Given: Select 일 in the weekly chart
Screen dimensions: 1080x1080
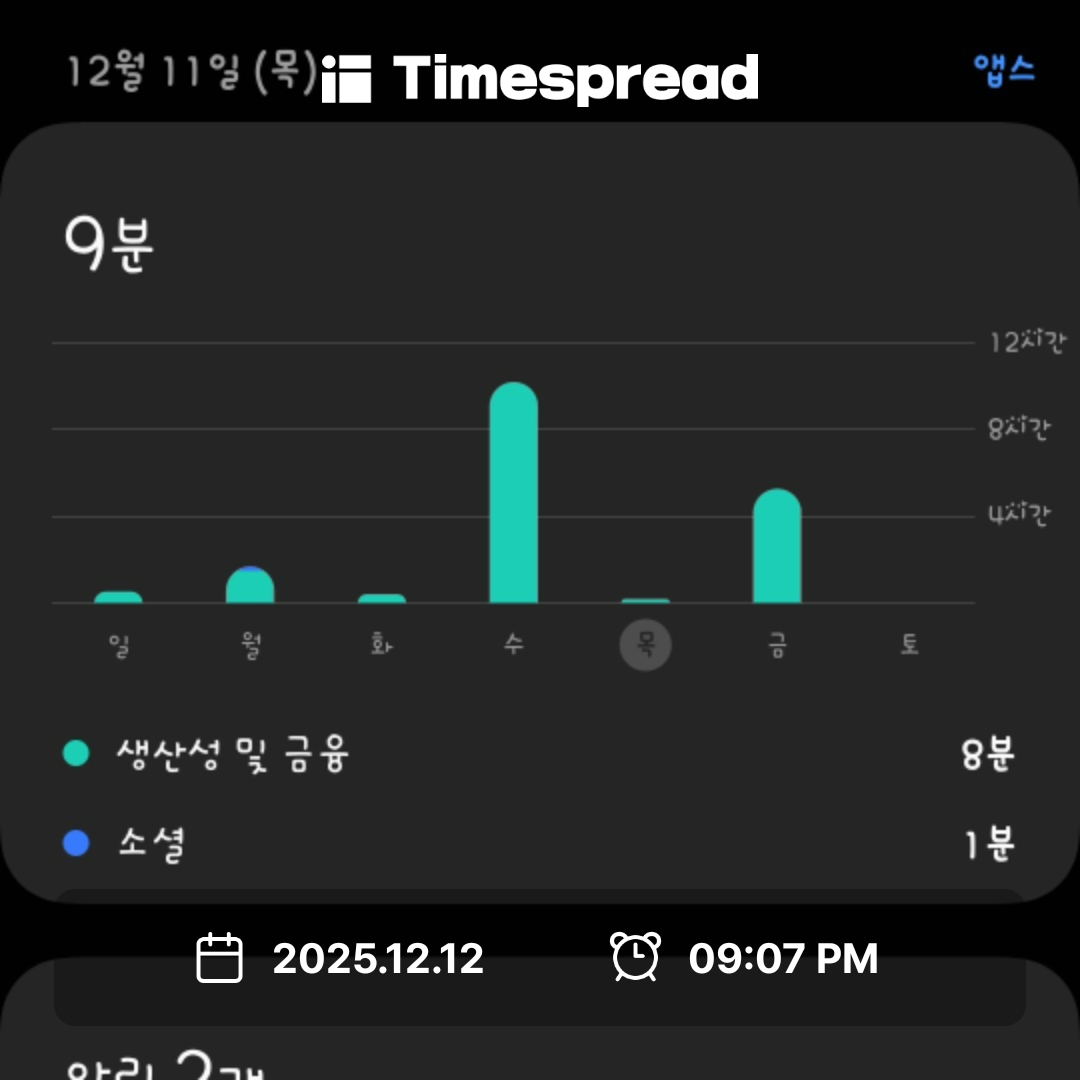Looking at the screenshot, I should tap(119, 645).
